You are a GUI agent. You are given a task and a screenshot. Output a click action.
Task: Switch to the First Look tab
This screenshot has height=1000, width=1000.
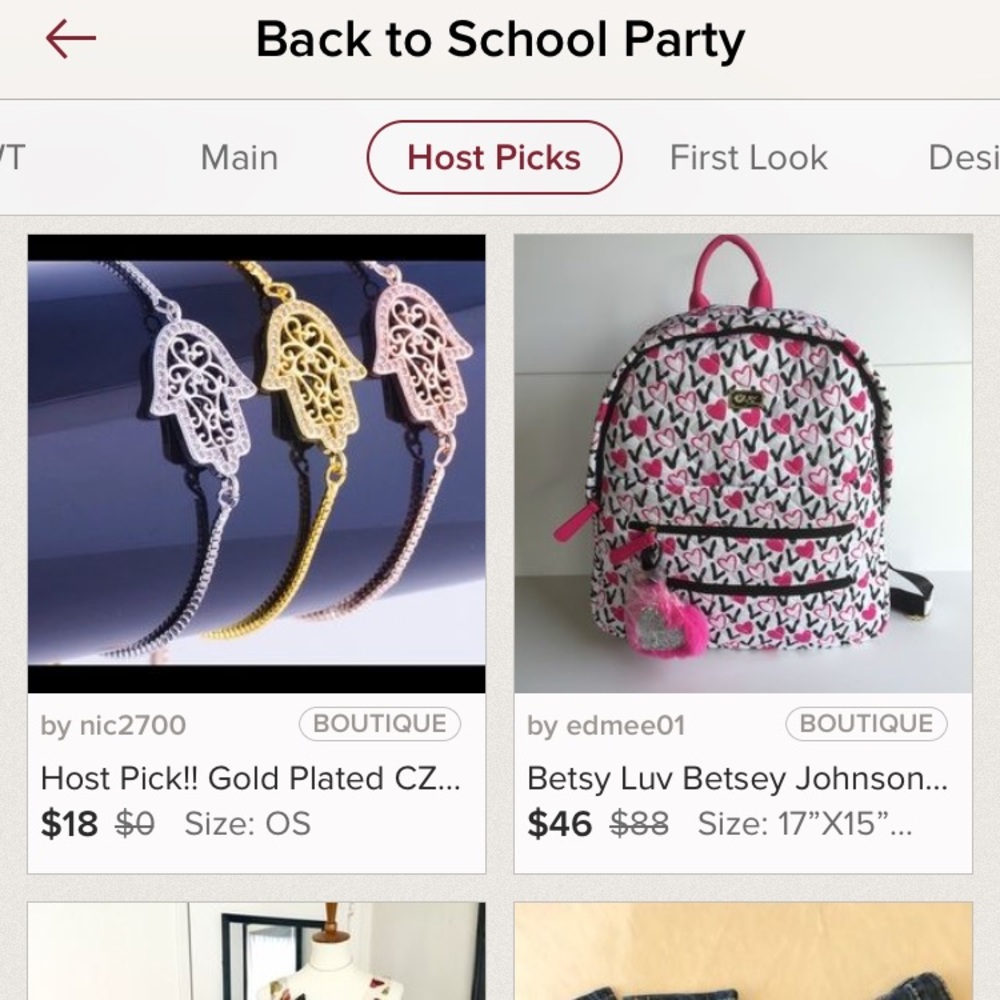pyautogui.click(x=748, y=157)
